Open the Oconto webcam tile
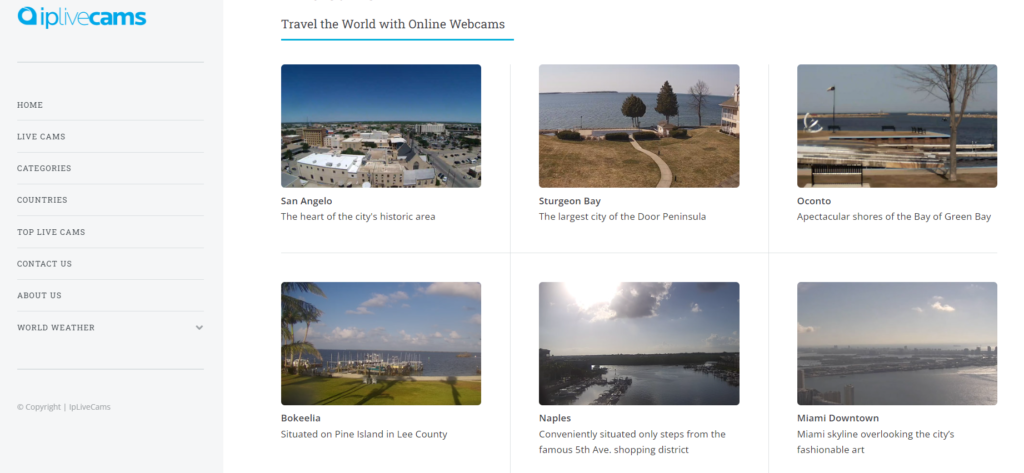The height and width of the screenshot is (473, 1024). 896,126
